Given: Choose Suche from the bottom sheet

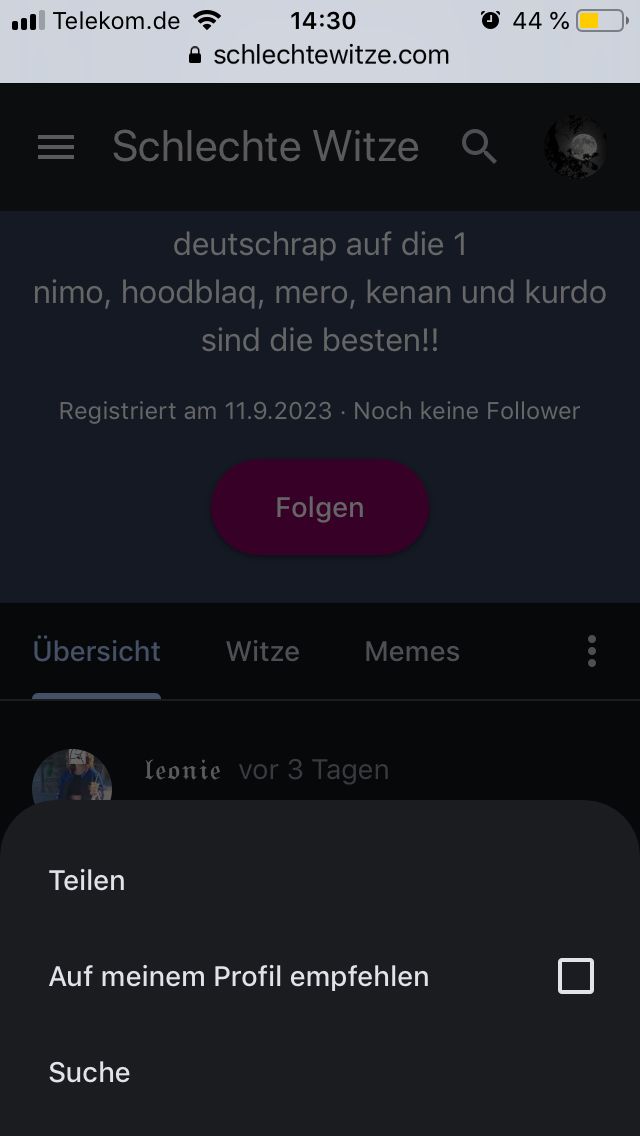Looking at the screenshot, I should [x=90, y=1073].
